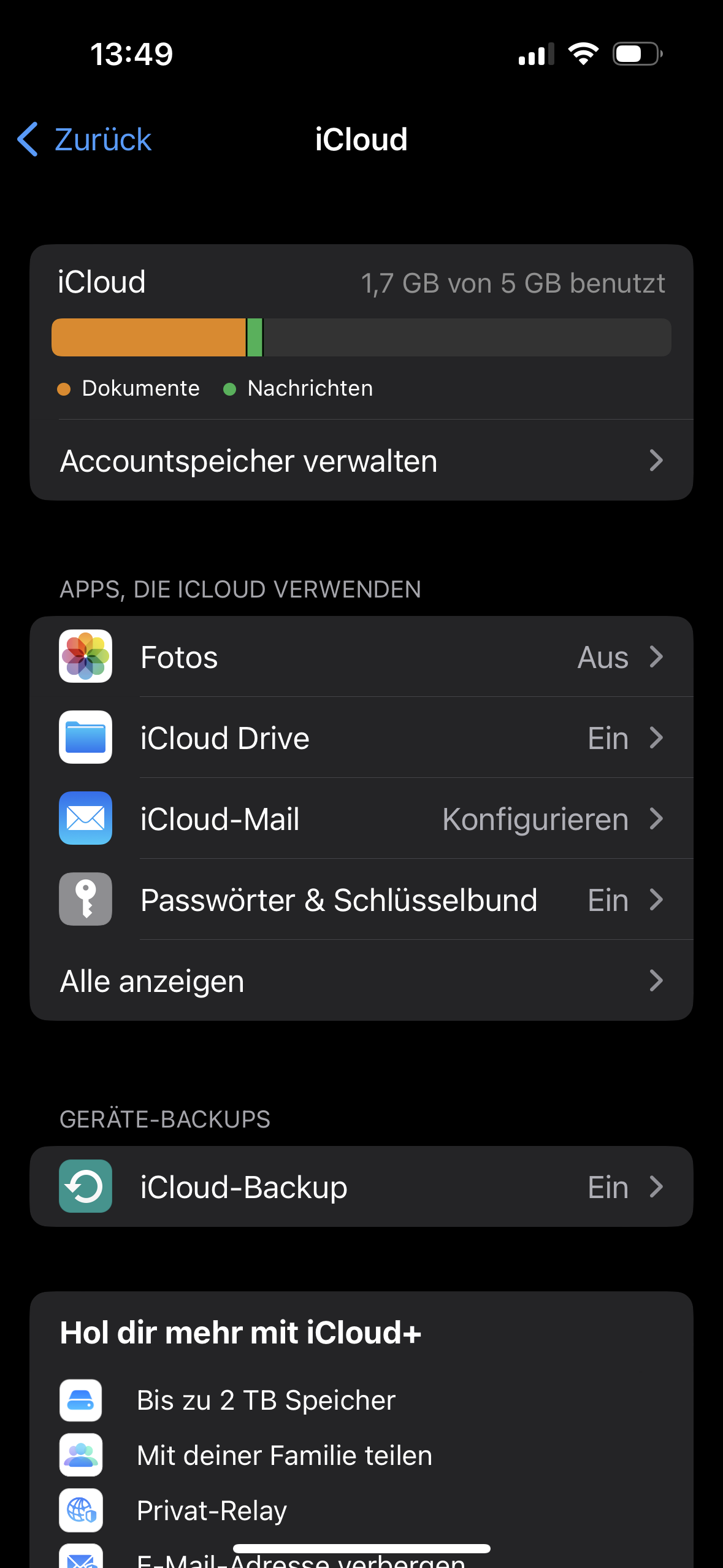Screen dimensions: 723x1568
Task: Configure iCloud-Mail
Action: coord(361,819)
